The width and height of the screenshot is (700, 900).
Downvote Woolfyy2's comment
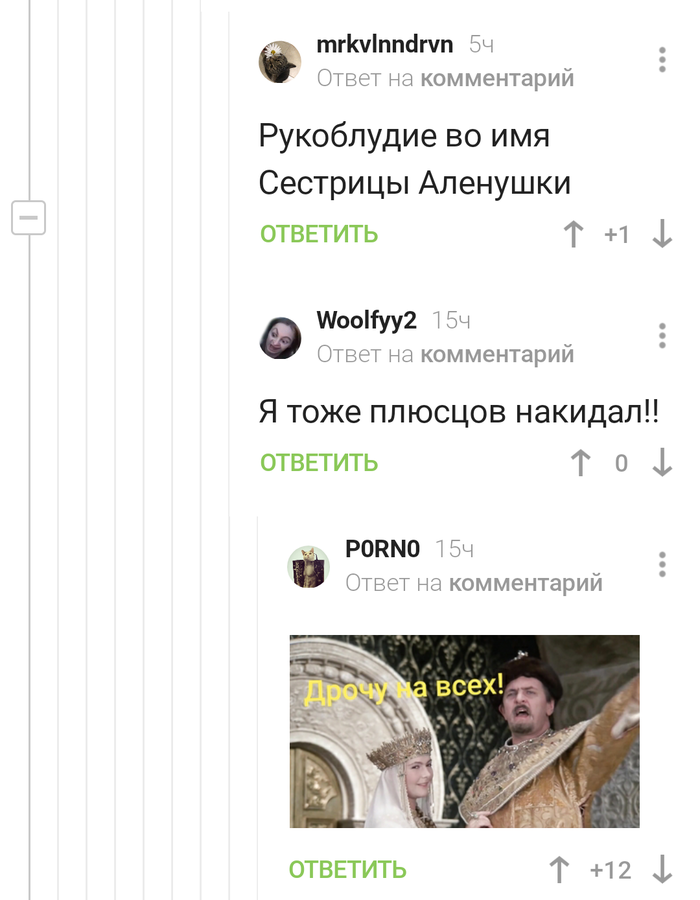662,463
